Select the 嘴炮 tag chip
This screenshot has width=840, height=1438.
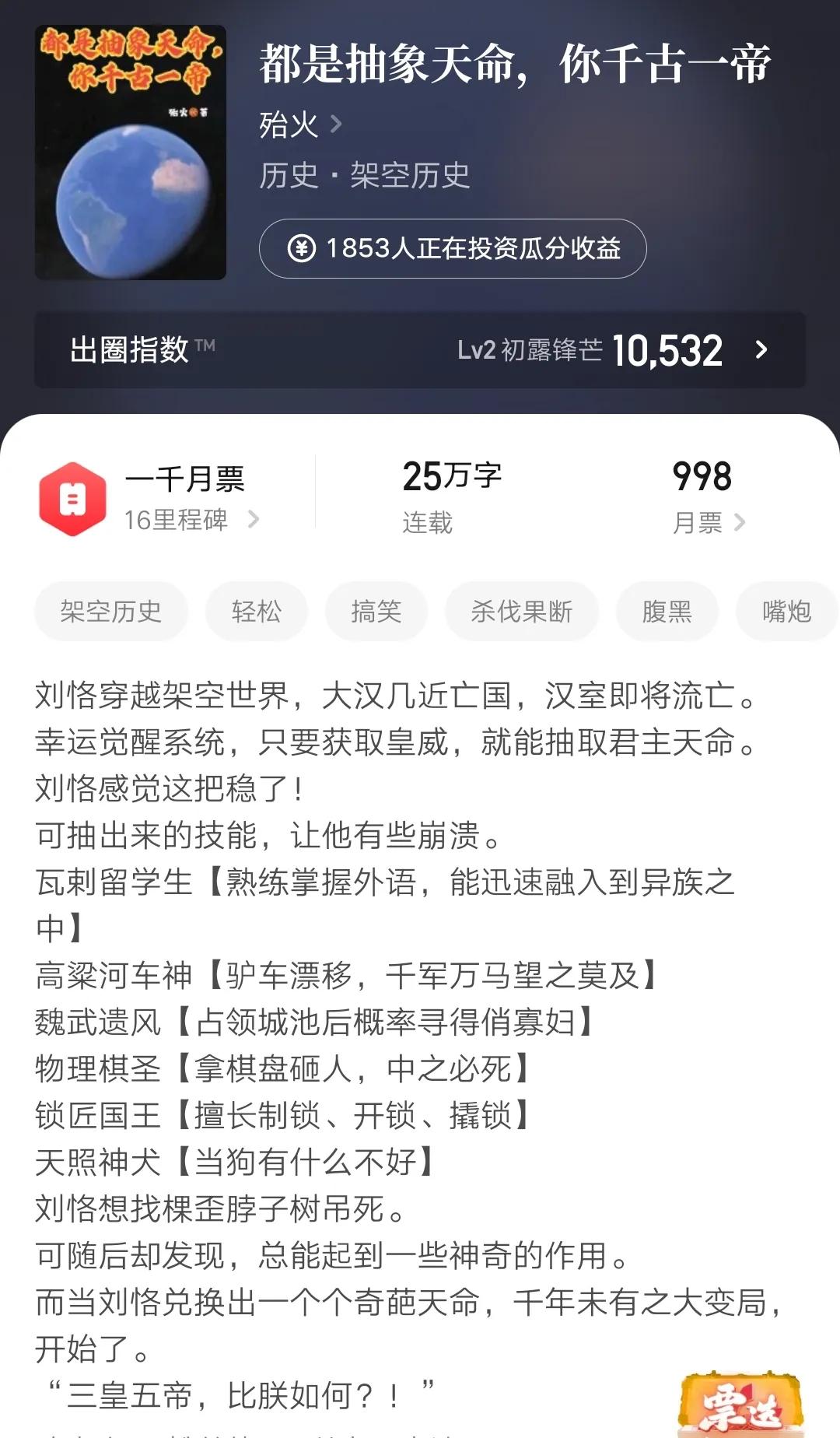(x=786, y=612)
